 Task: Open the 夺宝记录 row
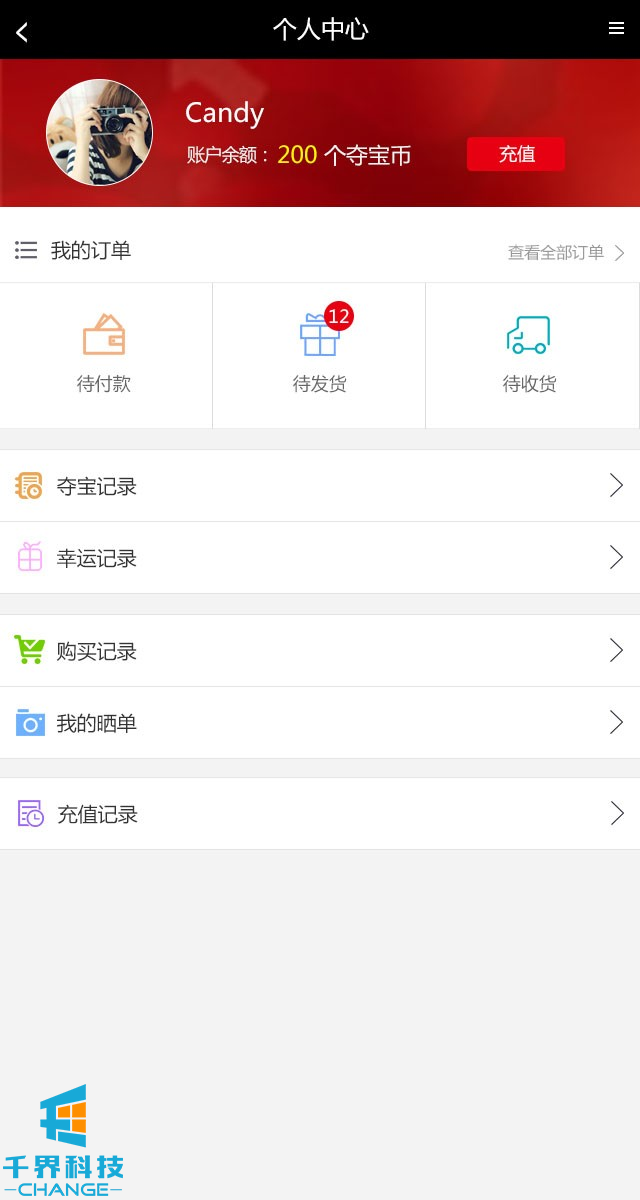[320, 486]
